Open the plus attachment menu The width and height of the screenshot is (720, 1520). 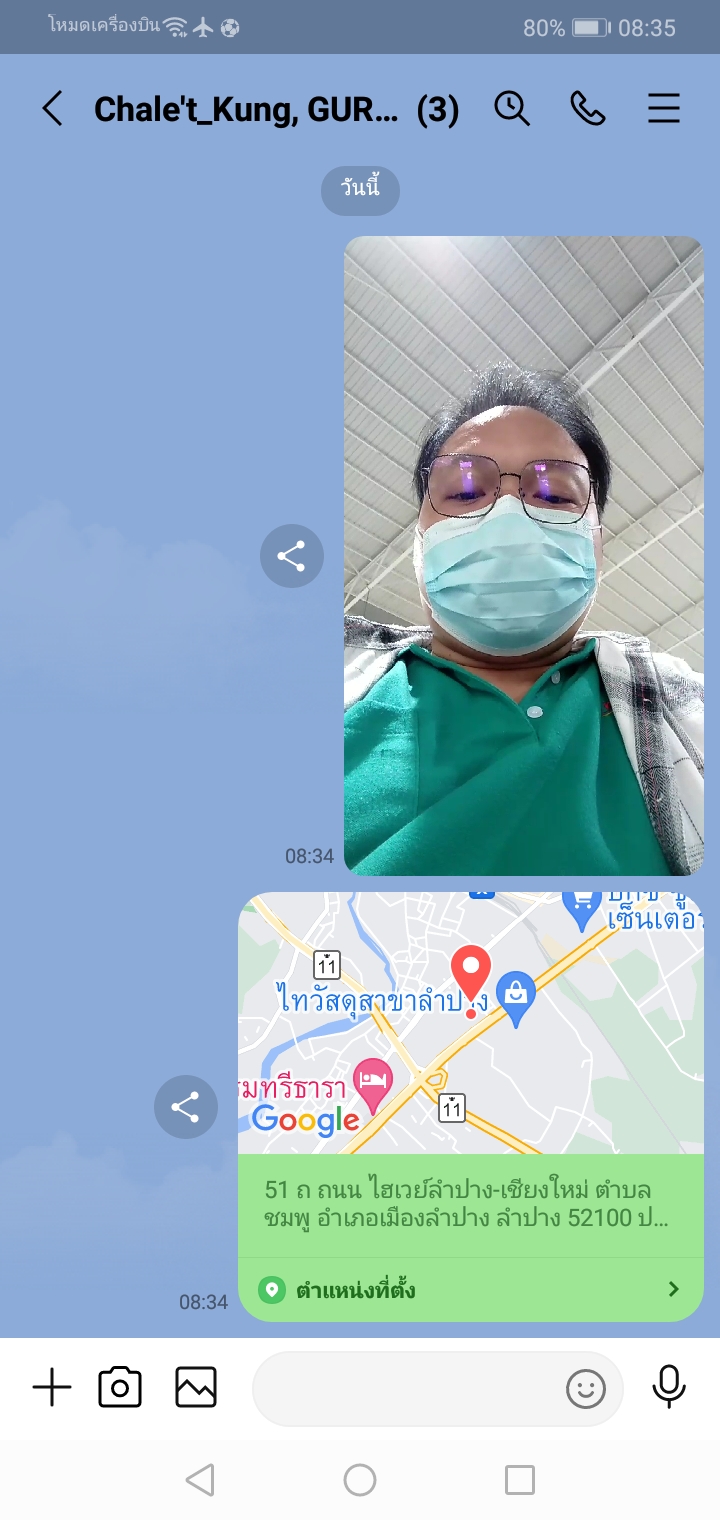click(x=52, y=1388)
